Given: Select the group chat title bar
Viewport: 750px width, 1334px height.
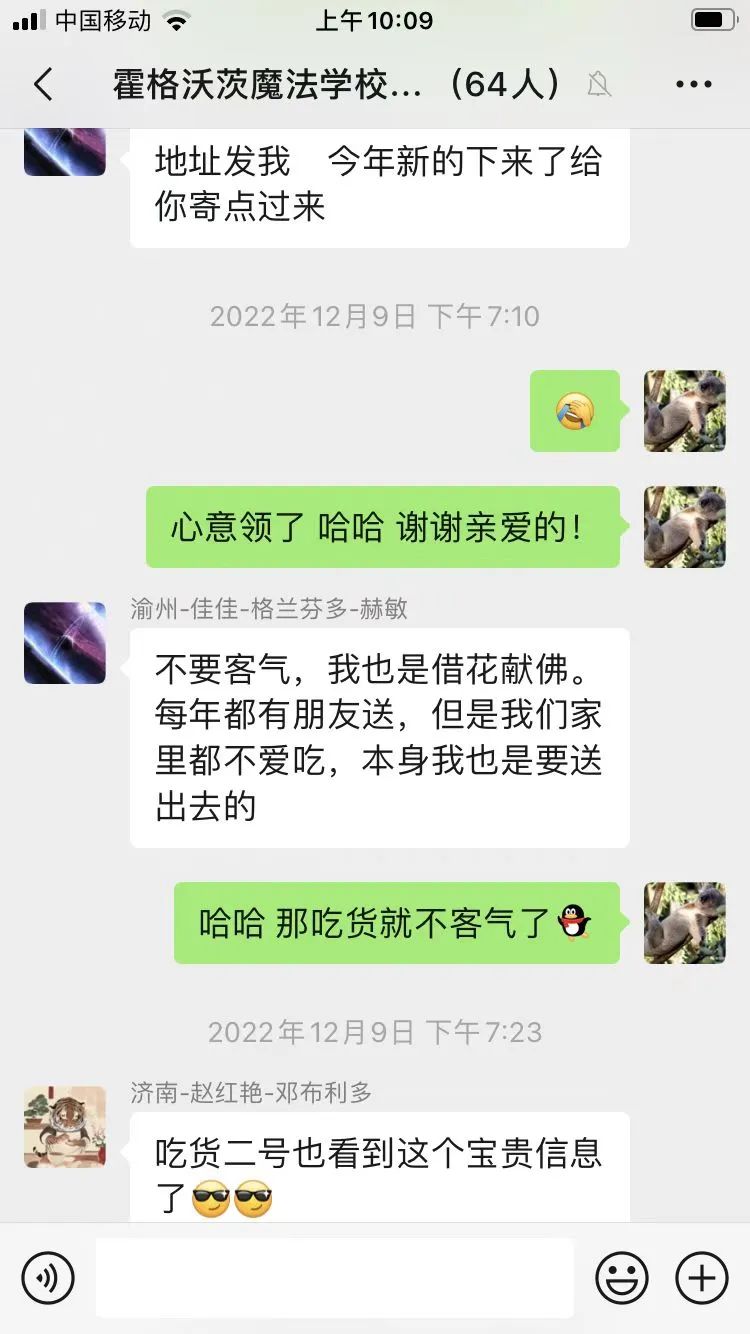Looking at the screenshot, I should pos(330,85).
